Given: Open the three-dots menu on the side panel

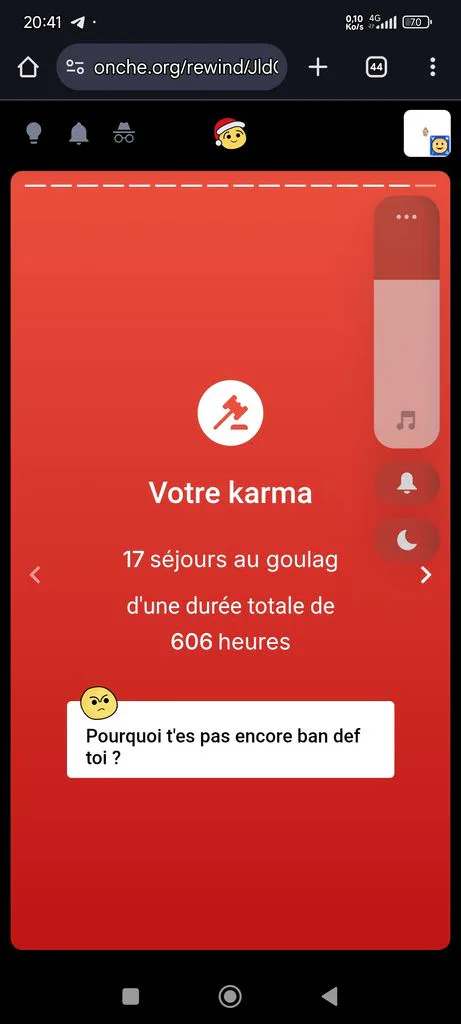Looking at the screenshot, I should (406, 217).
